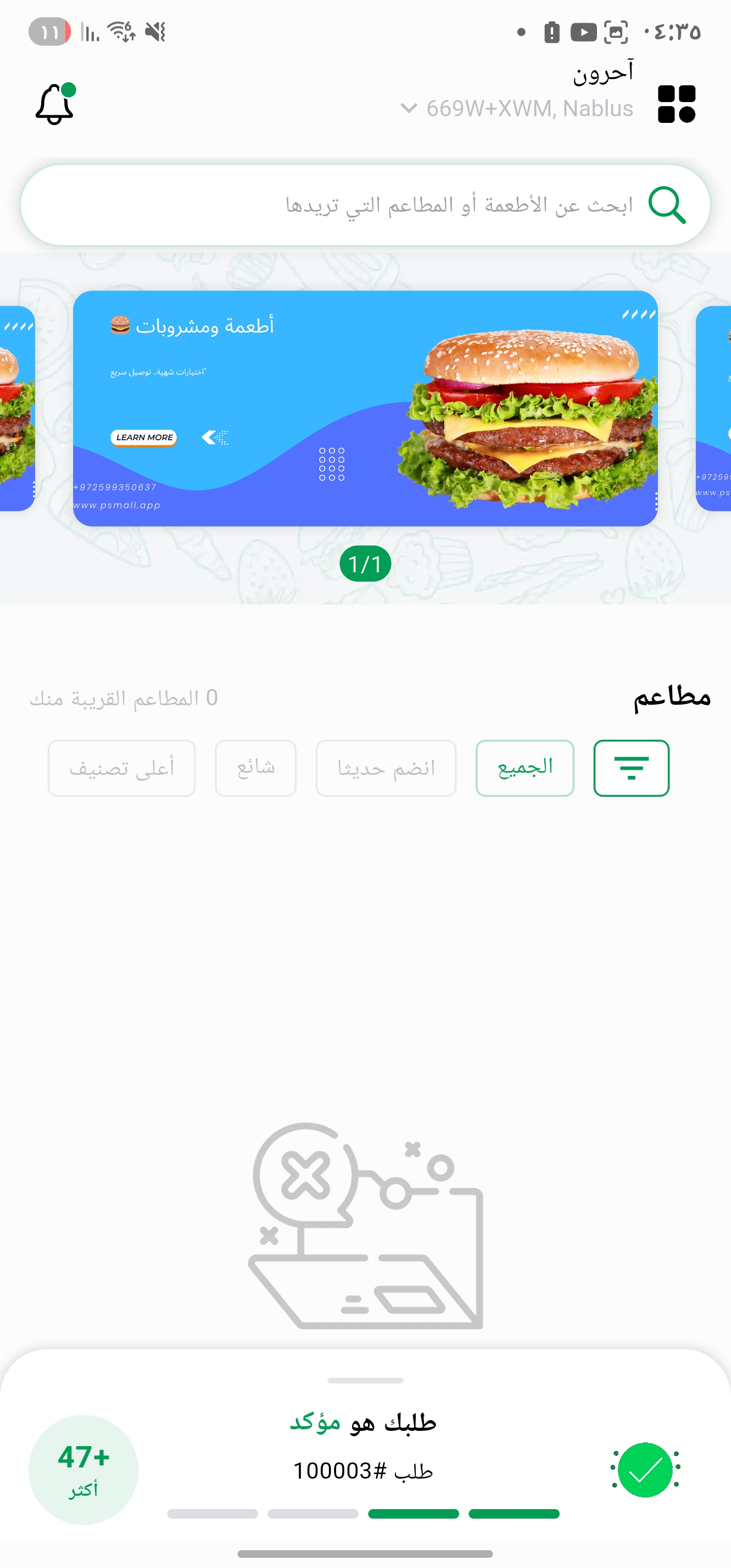Filter by انضم حديثا chip
This screenshot has width=731, height=1568.
click(386, 768)
